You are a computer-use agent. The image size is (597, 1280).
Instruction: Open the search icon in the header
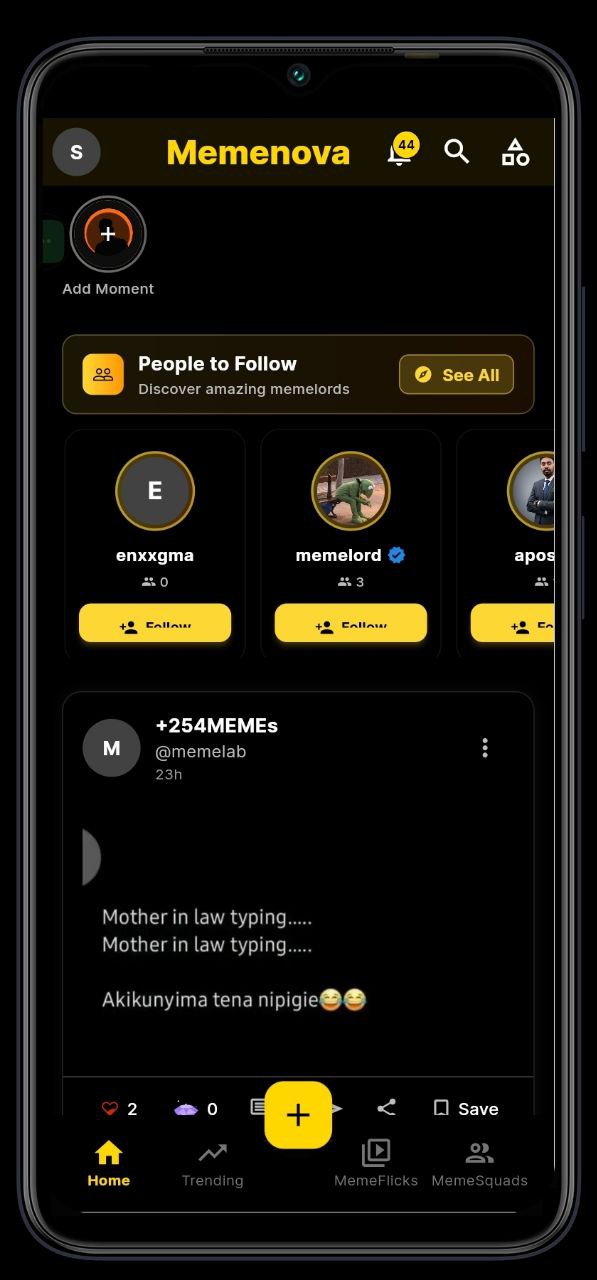click(x=457, y=152)
